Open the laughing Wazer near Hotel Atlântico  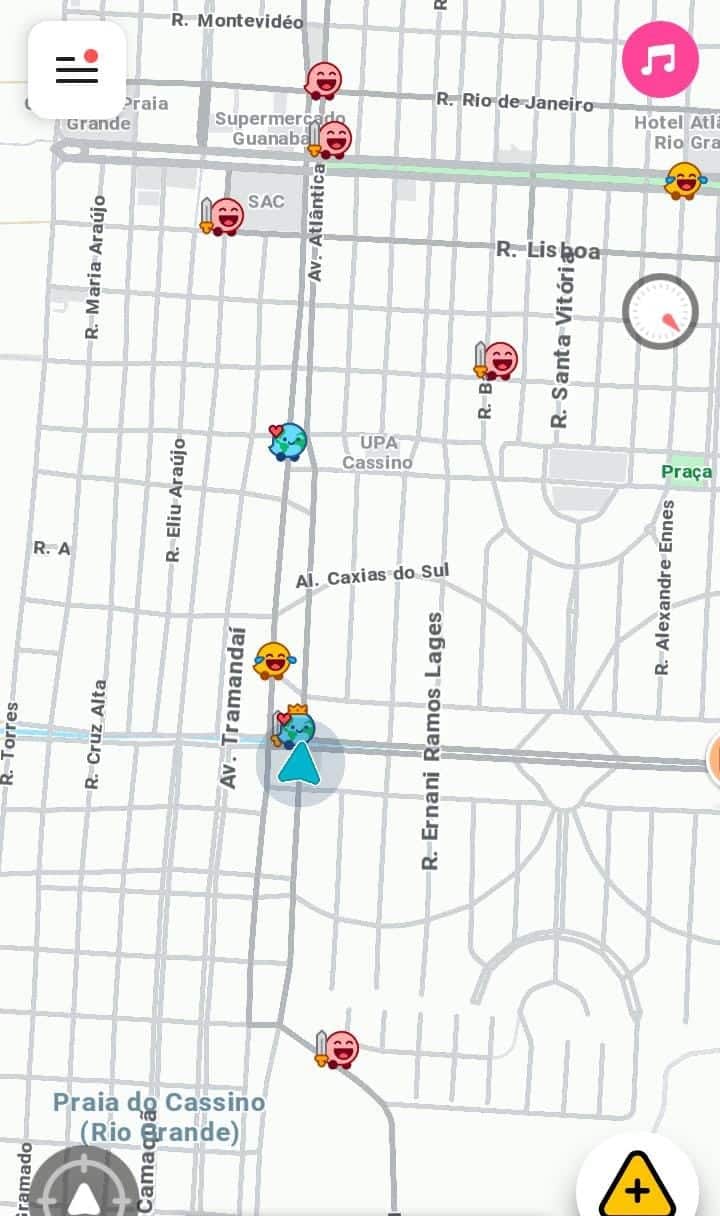[684, 181]
